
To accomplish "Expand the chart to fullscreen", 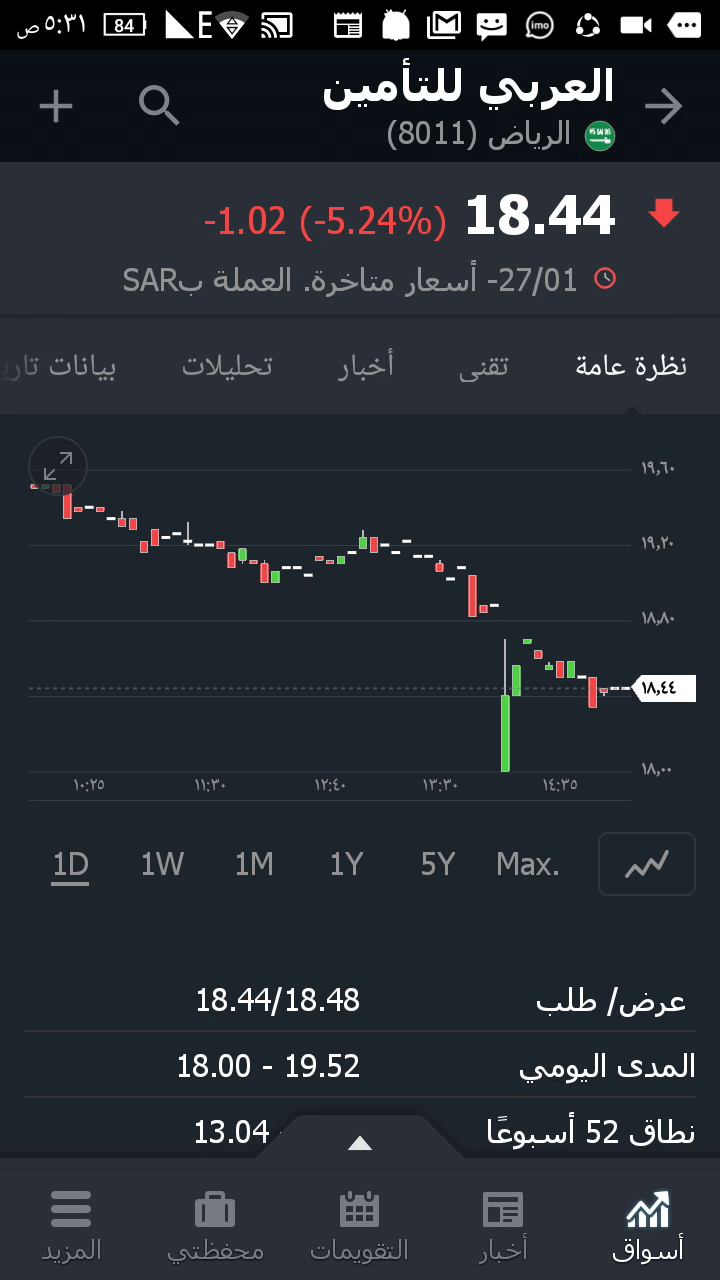I will pyautogui.click(x=58, y=466).
